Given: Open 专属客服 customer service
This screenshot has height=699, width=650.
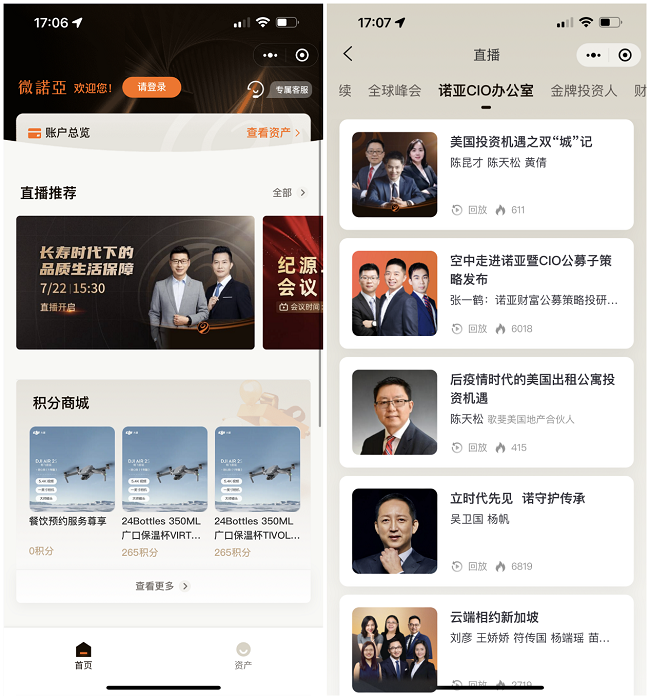Looking at the screenshot, I should [291, 89].
